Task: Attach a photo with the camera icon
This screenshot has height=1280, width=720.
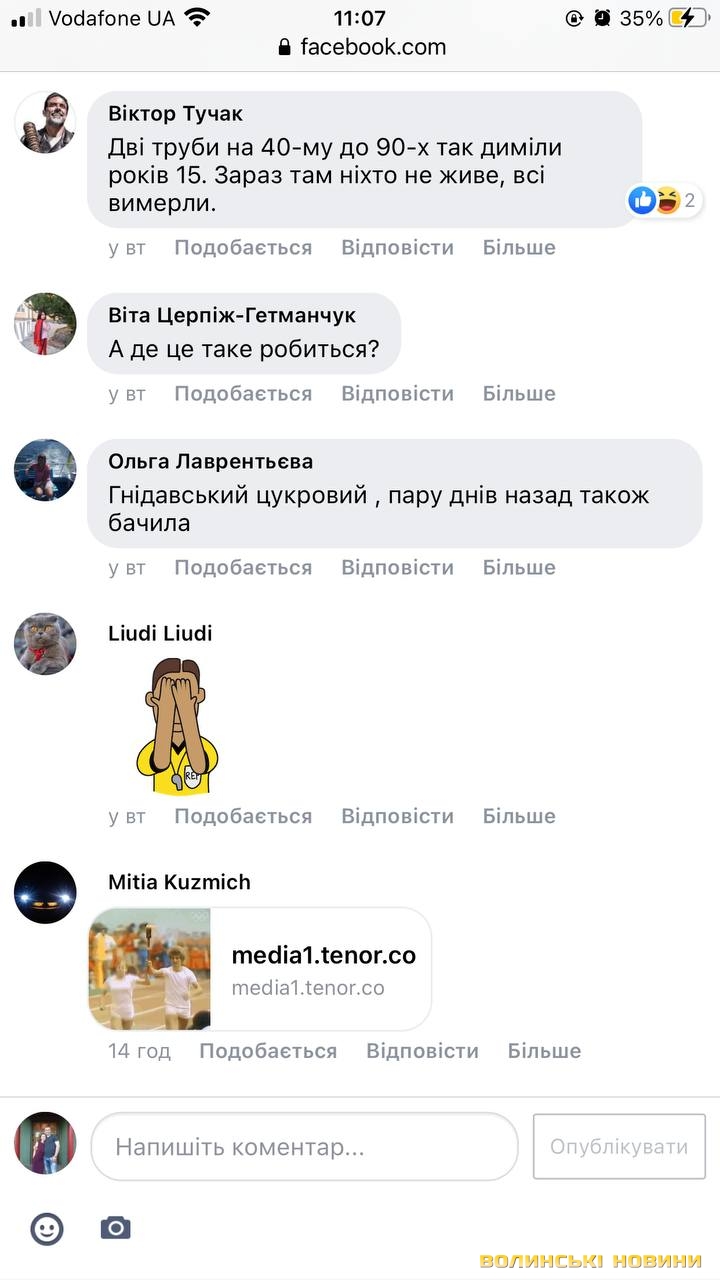Action: 116,1228
